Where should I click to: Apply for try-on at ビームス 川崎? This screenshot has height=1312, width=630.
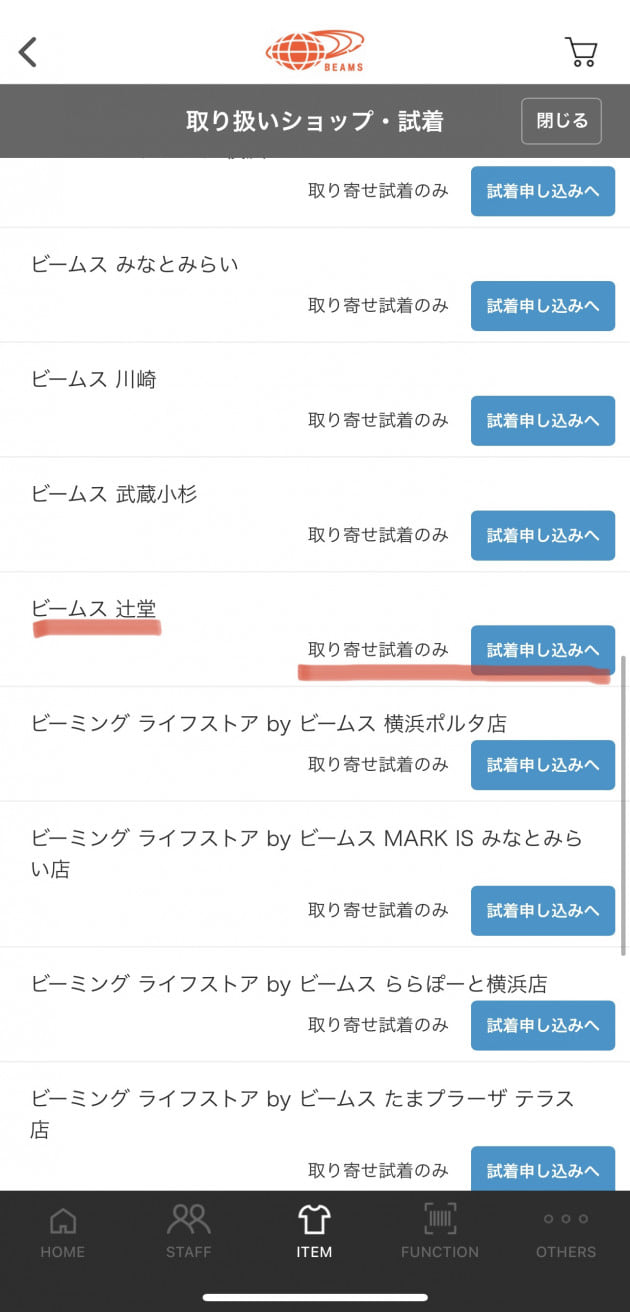tap(543, 421)
